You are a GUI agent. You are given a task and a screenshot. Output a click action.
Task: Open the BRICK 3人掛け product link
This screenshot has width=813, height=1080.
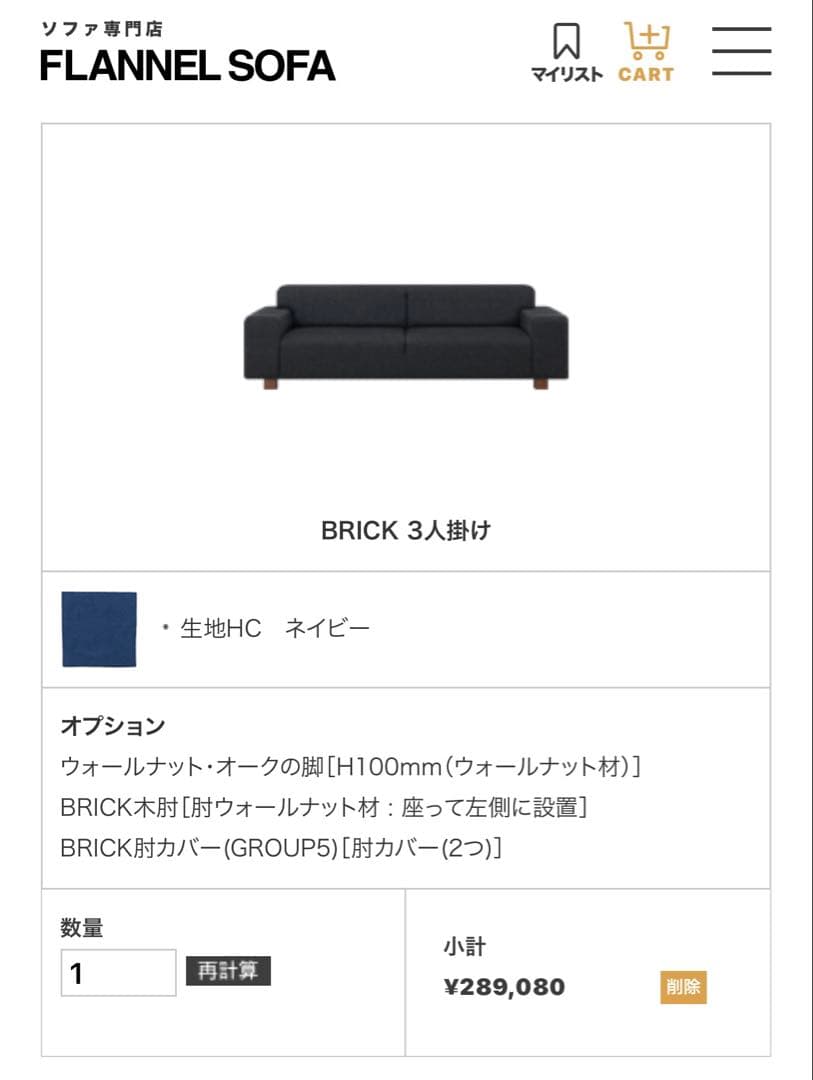pos(406,530)
